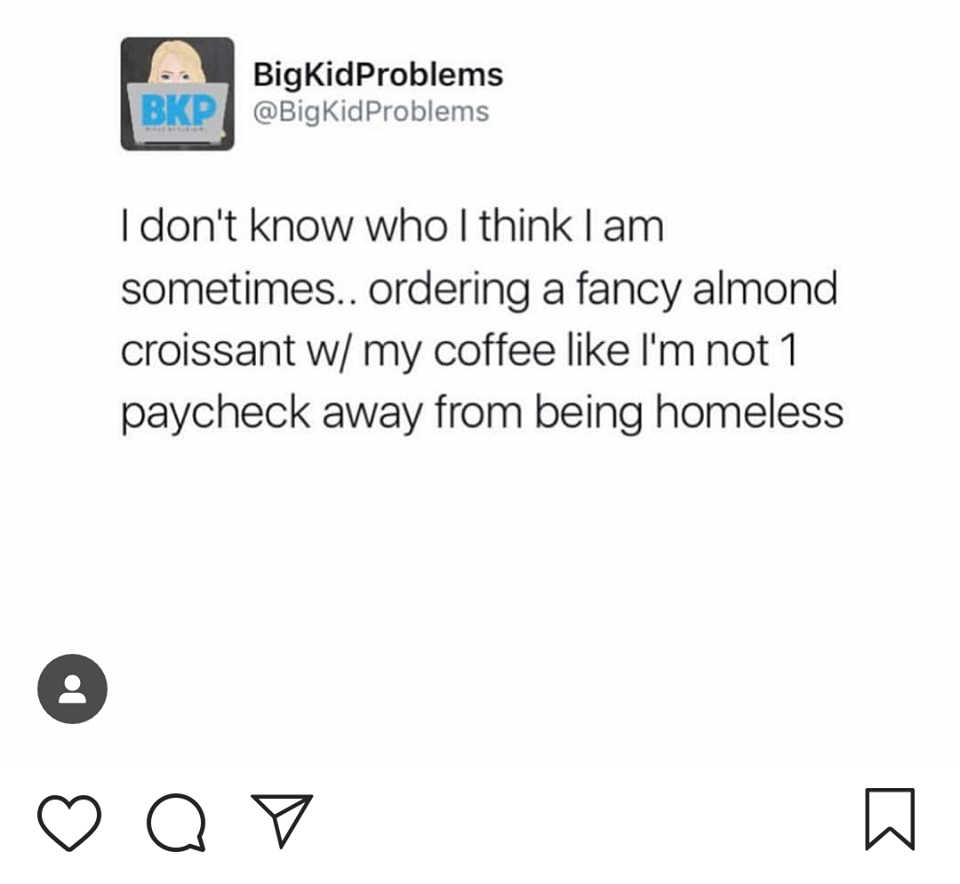The width and height of the screenshot is (960, 884).
Task: Share the post via the paper plane icon
Action: click(281, 819)
